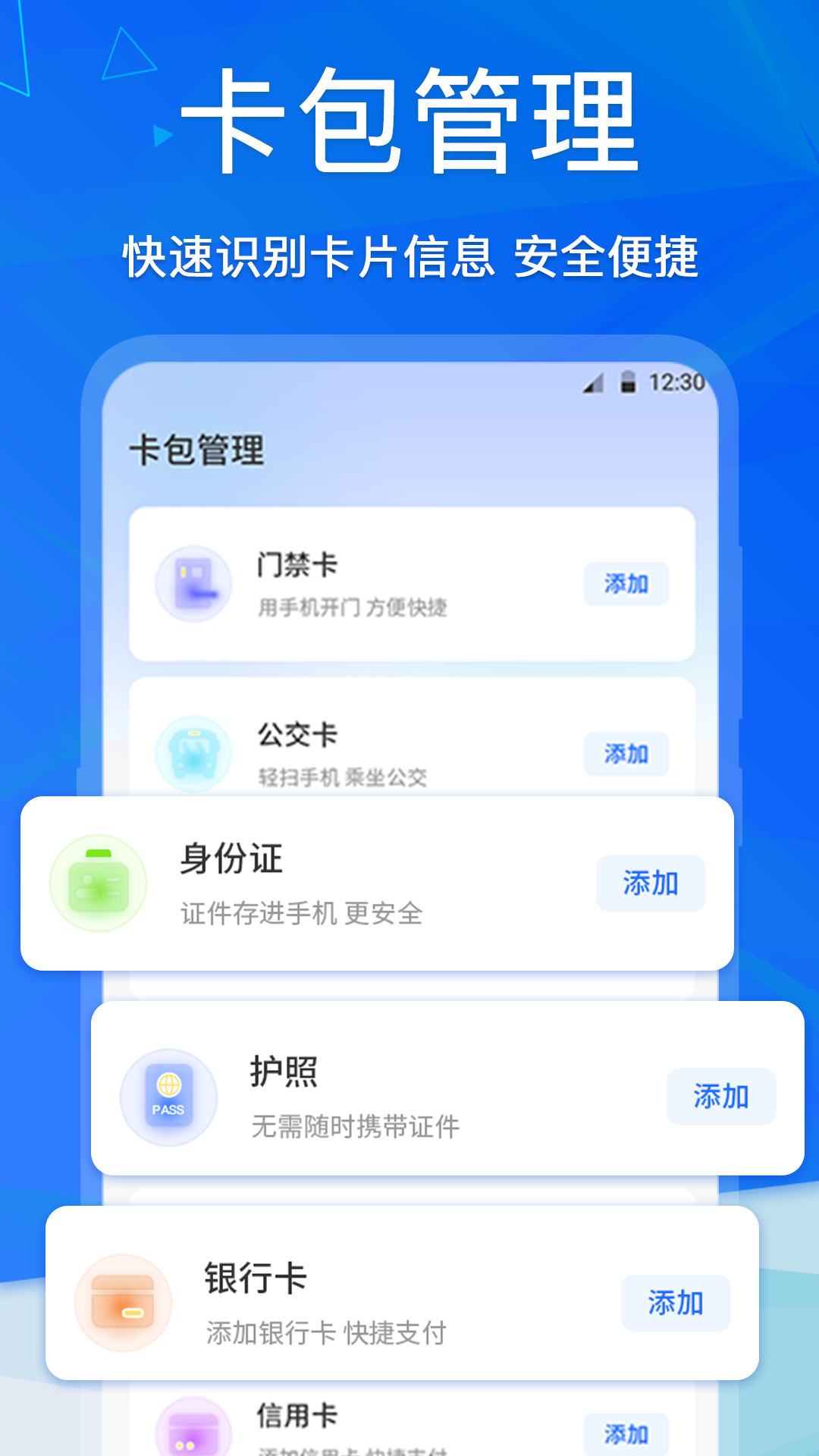This screenshot has width=819, height=1456.
Task: Click 添加 for the passport entry
Action: click(721, 1096)
